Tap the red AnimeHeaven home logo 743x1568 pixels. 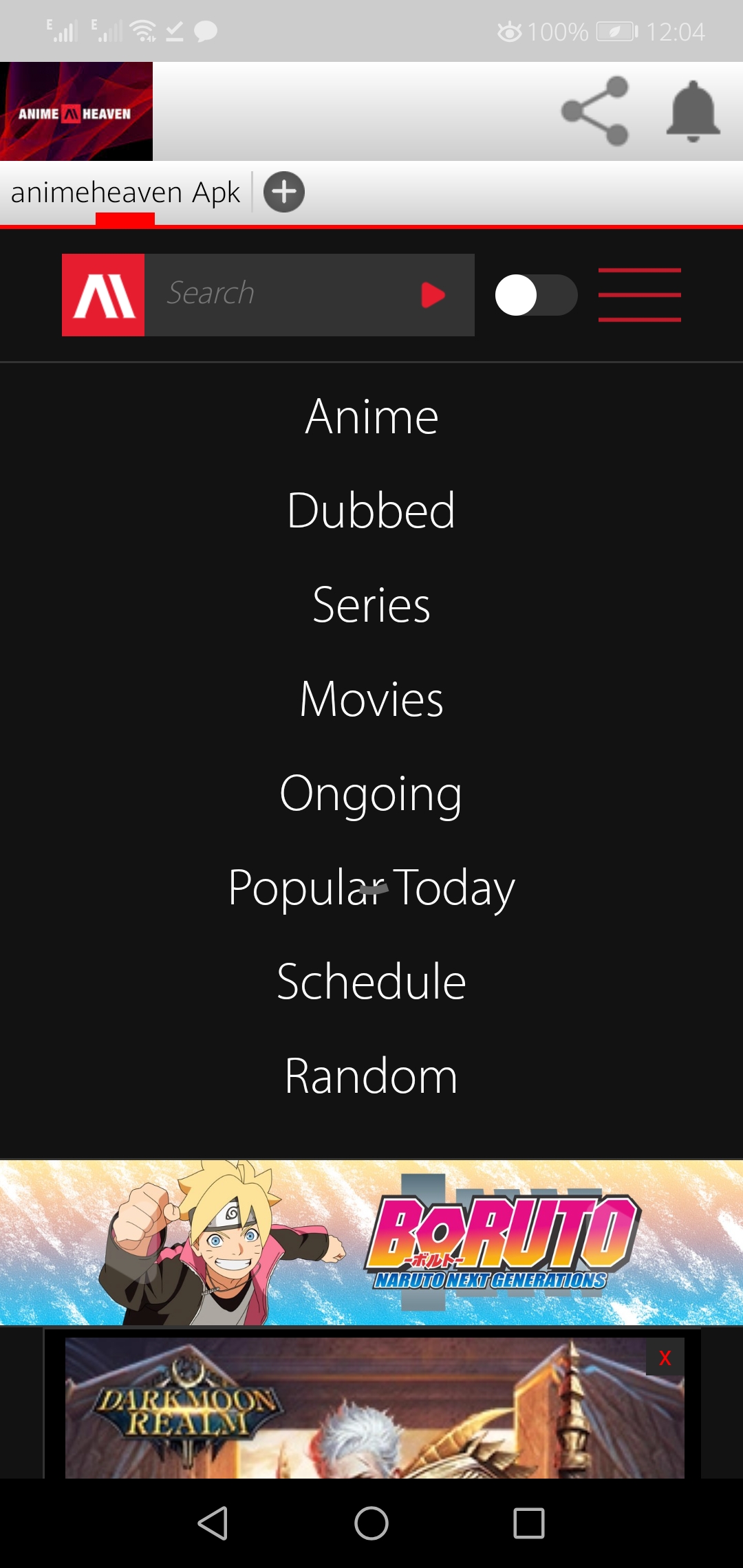coord(103,295)
